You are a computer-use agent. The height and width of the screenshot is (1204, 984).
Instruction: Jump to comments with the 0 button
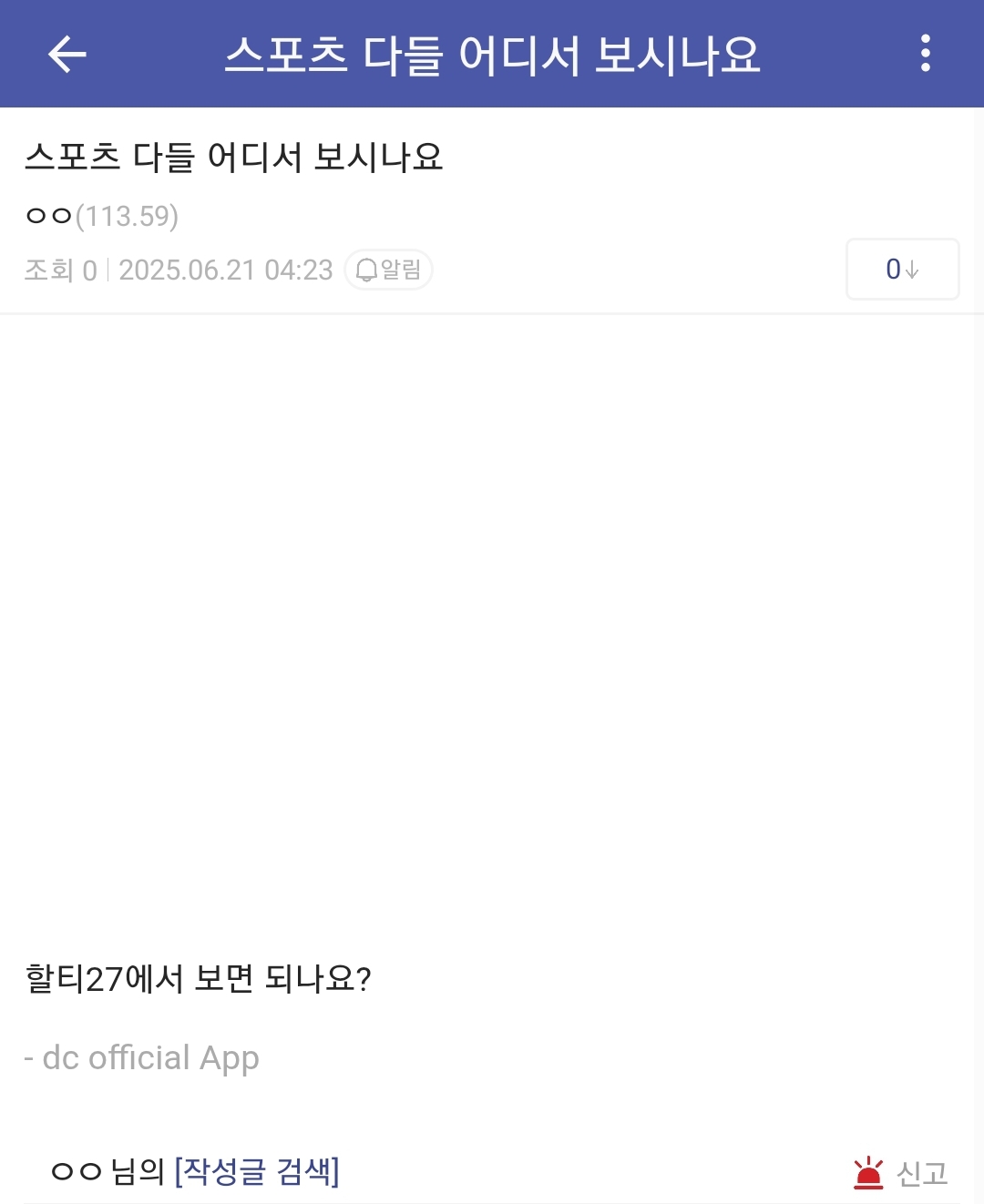[x=902, y=269]
